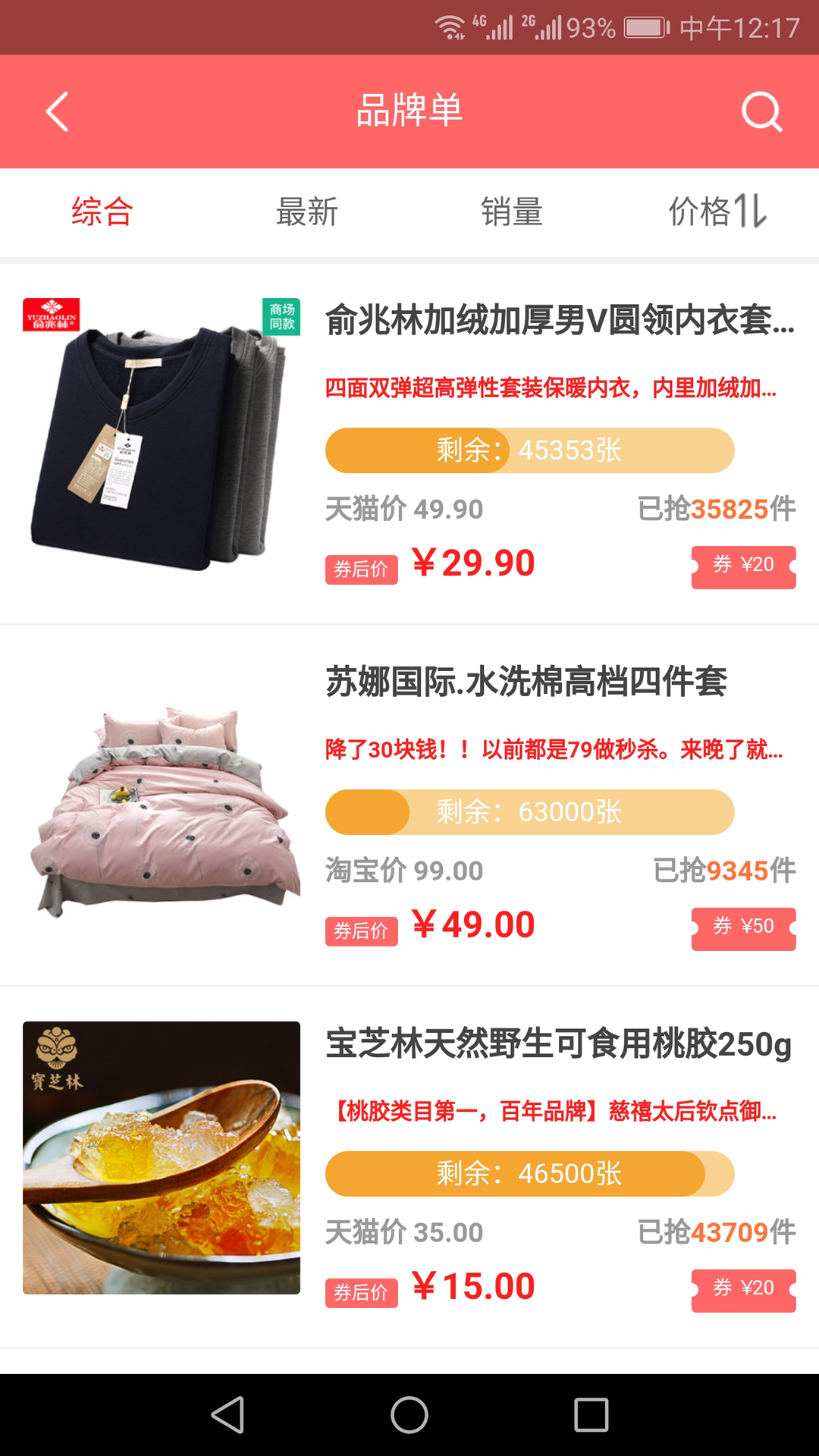Open the 苏娜国际 水洗棉四件套 listing
The height and width of the screenshot is (1456, 819).
click(409, 805)
